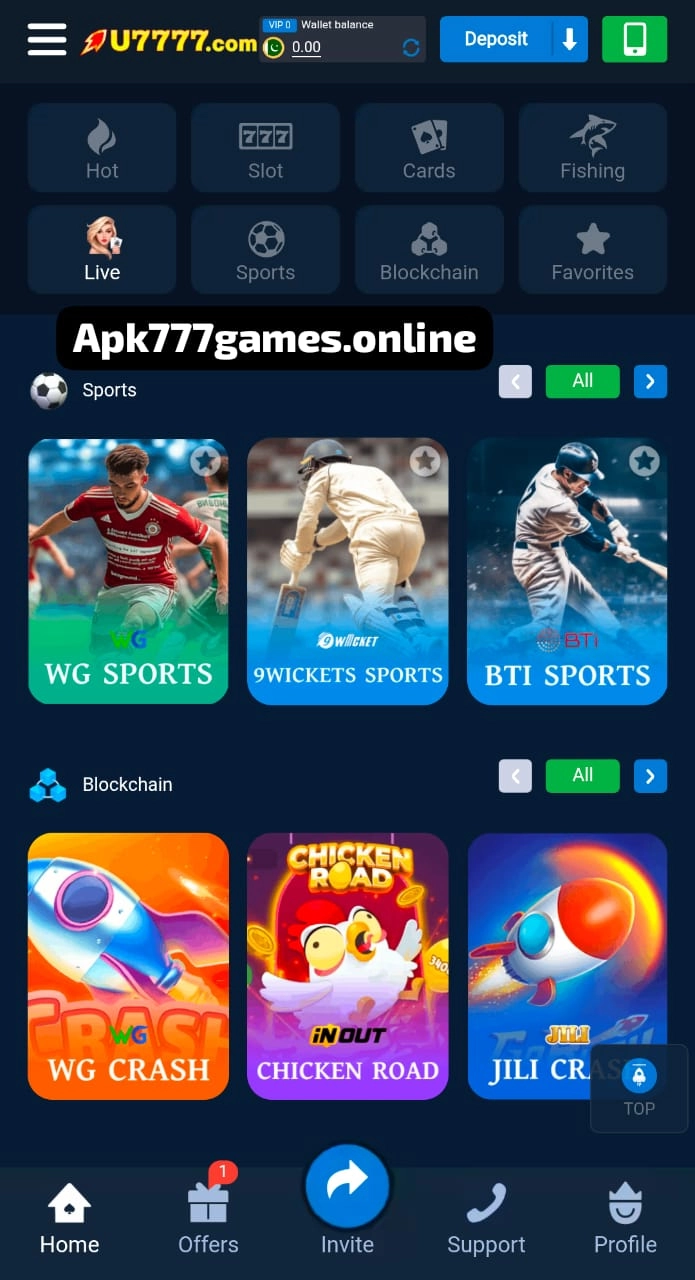Viewport: 695px width, 1280px height.
Task: Tap the Invite share button
Action: coord(347,1187)
